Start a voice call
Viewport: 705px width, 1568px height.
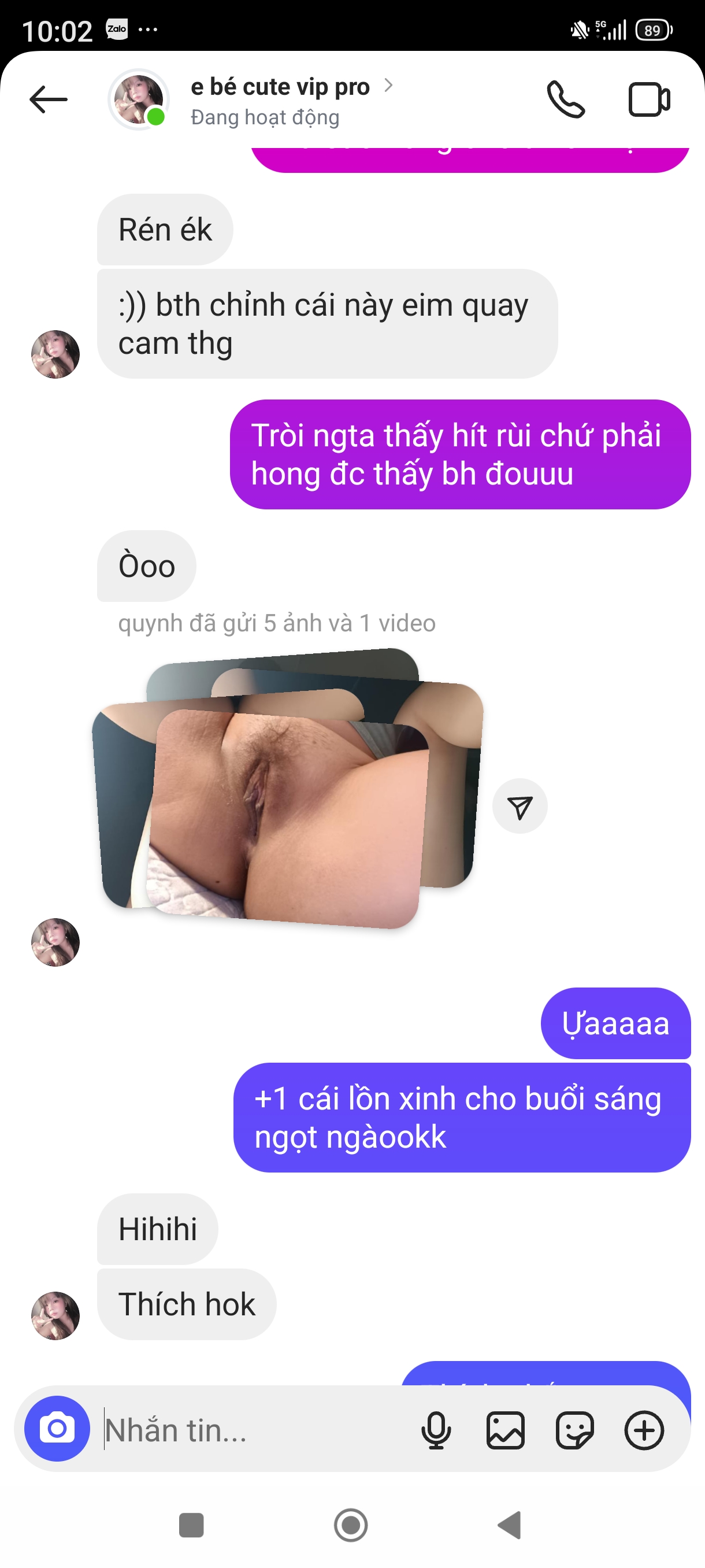[x=565, y=99]
